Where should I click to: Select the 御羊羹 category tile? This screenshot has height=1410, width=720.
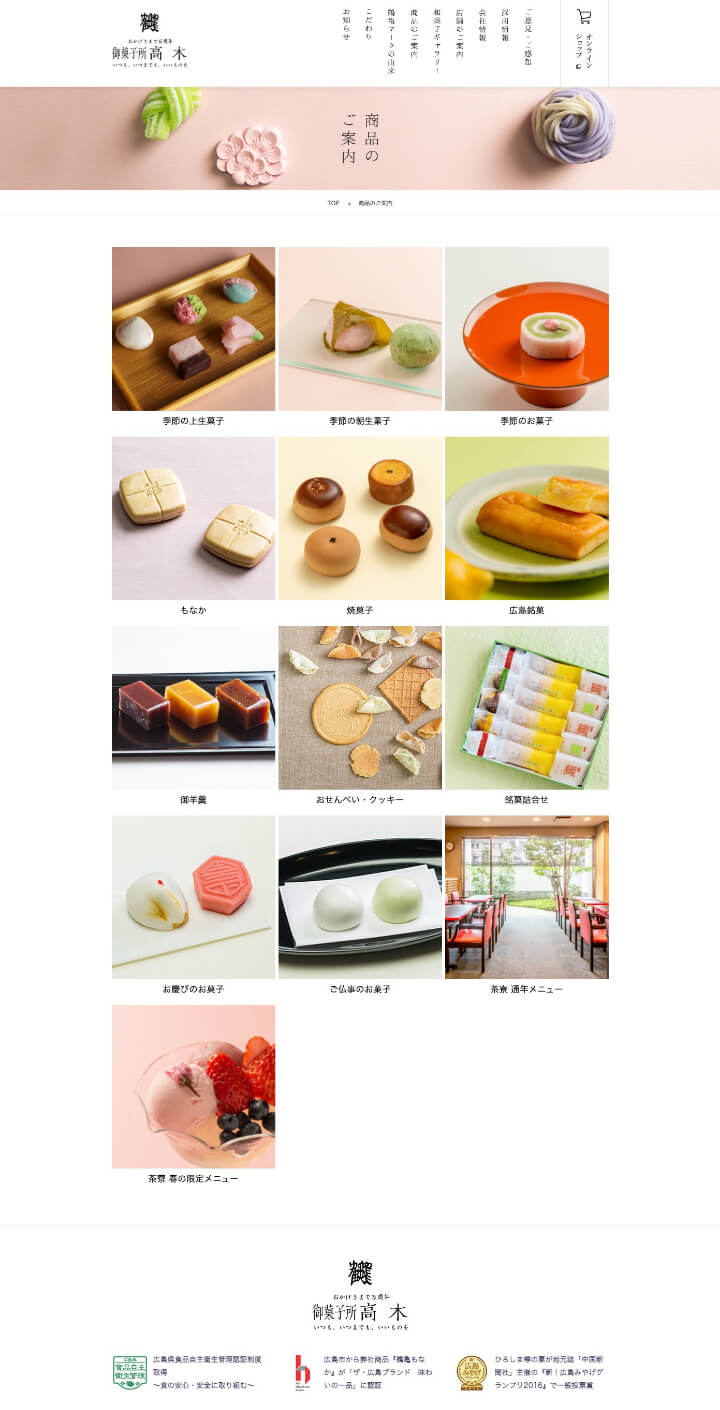coord(193,708)
